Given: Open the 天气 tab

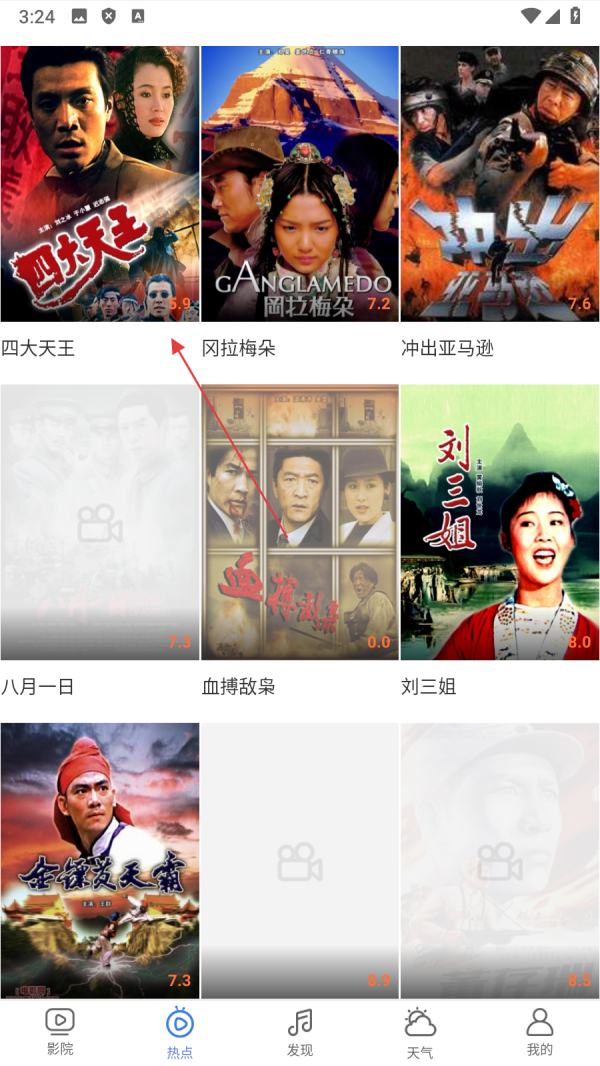Looking at the screenshot, I should [x=420, y=1032].
